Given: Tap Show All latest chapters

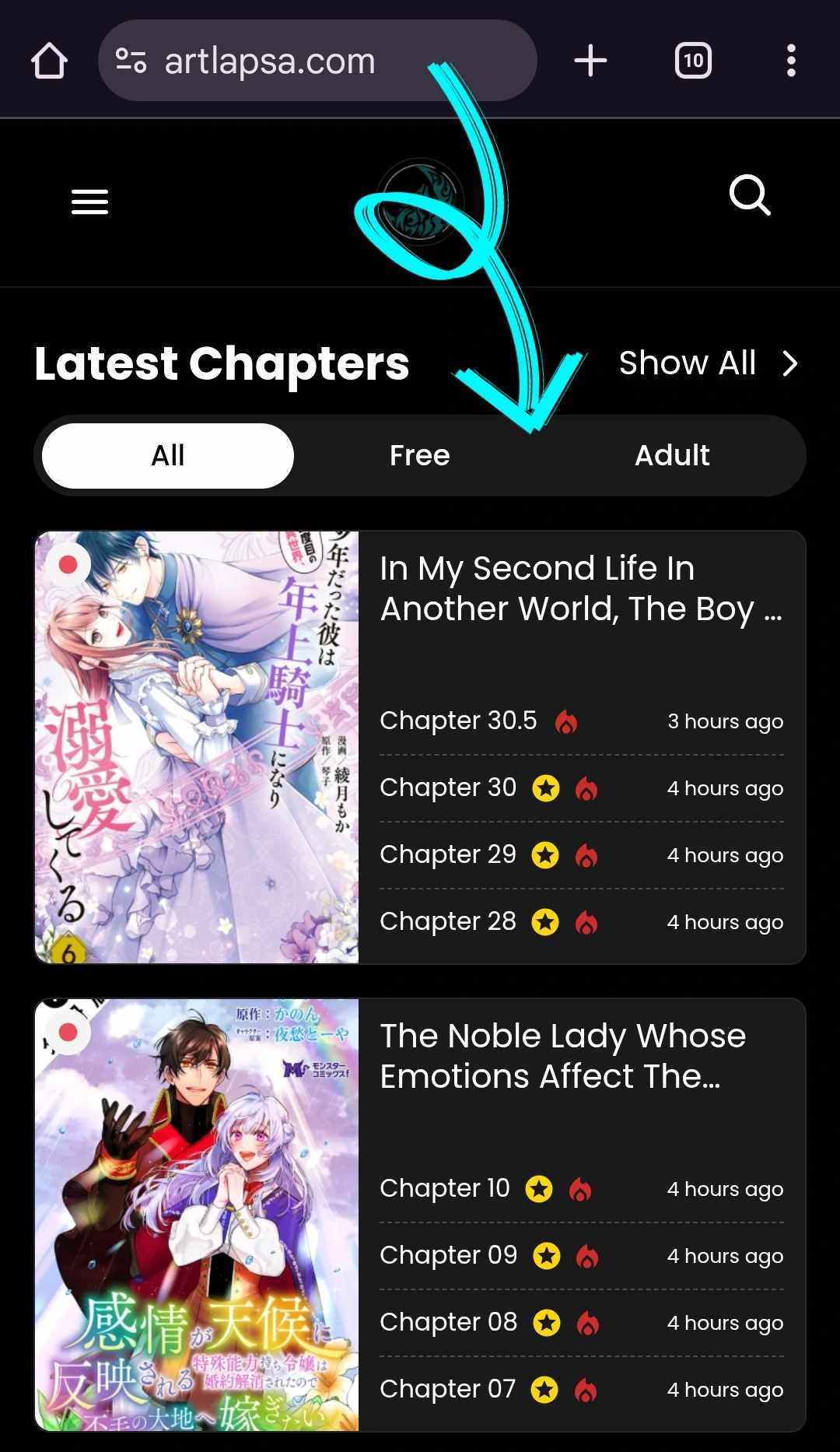Looking at the screenshot, I should click(x=707, y=363).
